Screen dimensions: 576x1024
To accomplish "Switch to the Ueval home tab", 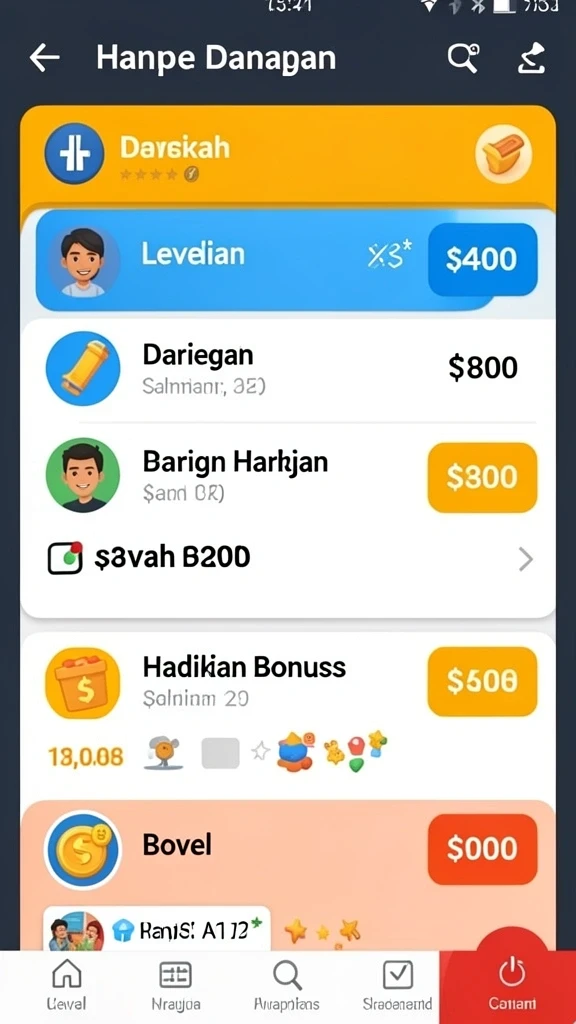I will click(x=66, y=986).
